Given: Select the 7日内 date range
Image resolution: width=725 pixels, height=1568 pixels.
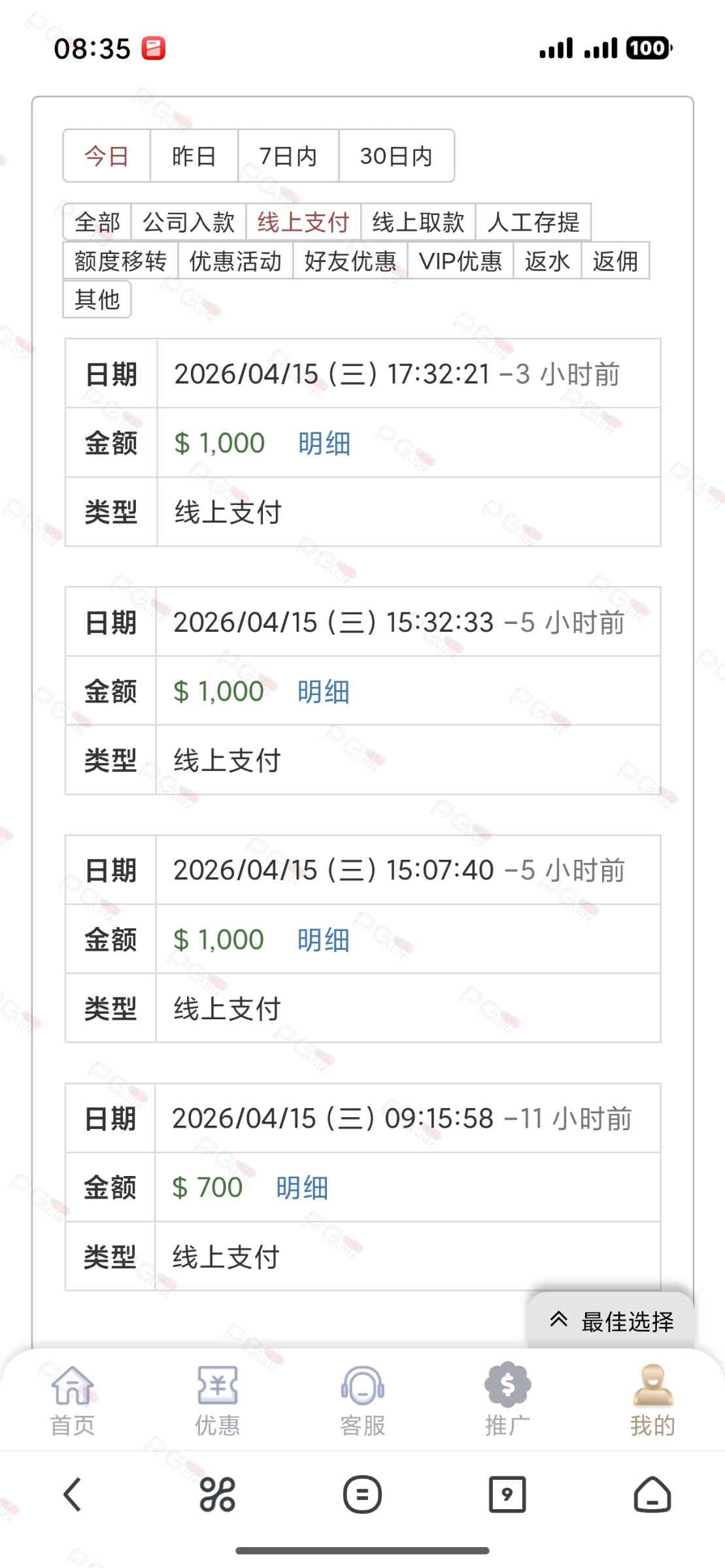Looking at the screenshot, I should [288, 156].
